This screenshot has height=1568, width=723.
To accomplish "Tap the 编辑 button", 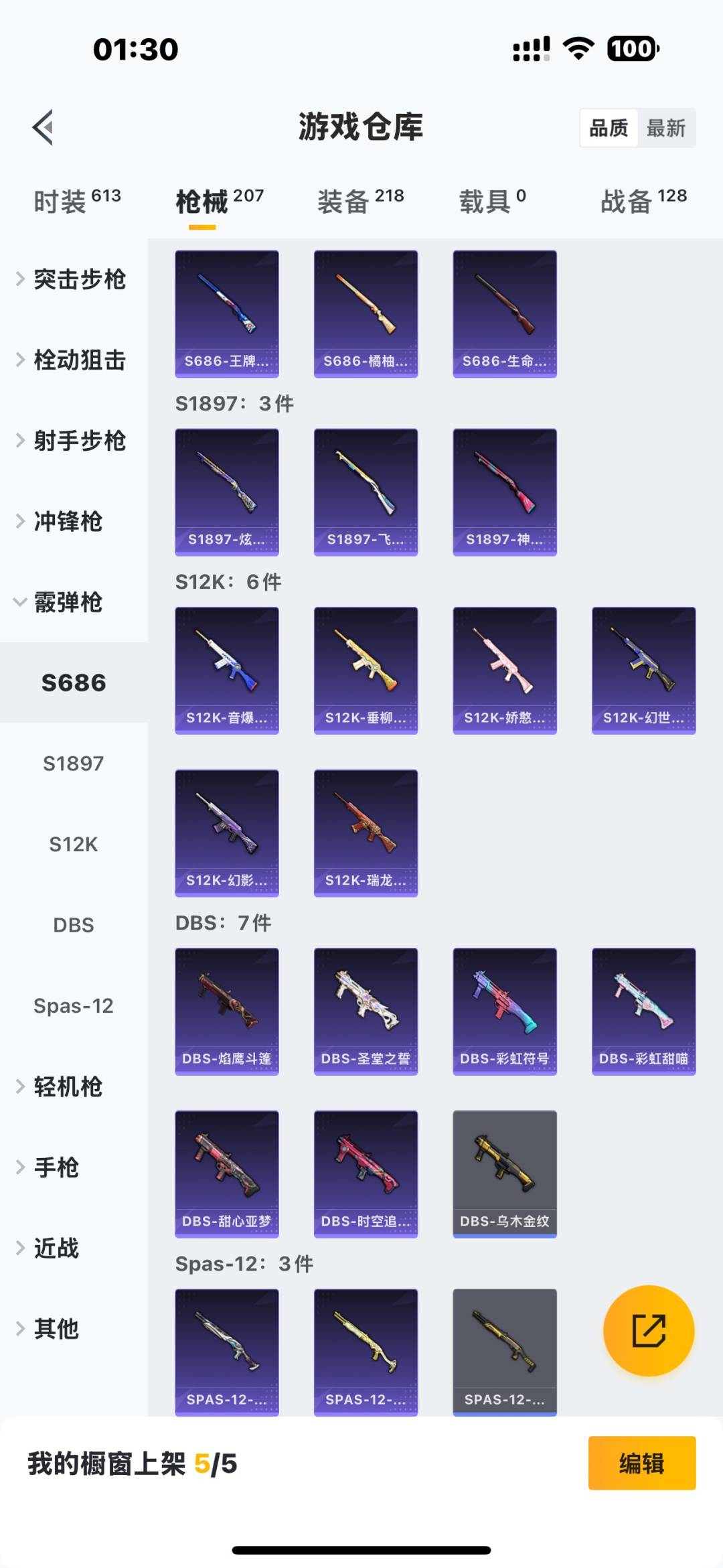I will pos(641,1464).
